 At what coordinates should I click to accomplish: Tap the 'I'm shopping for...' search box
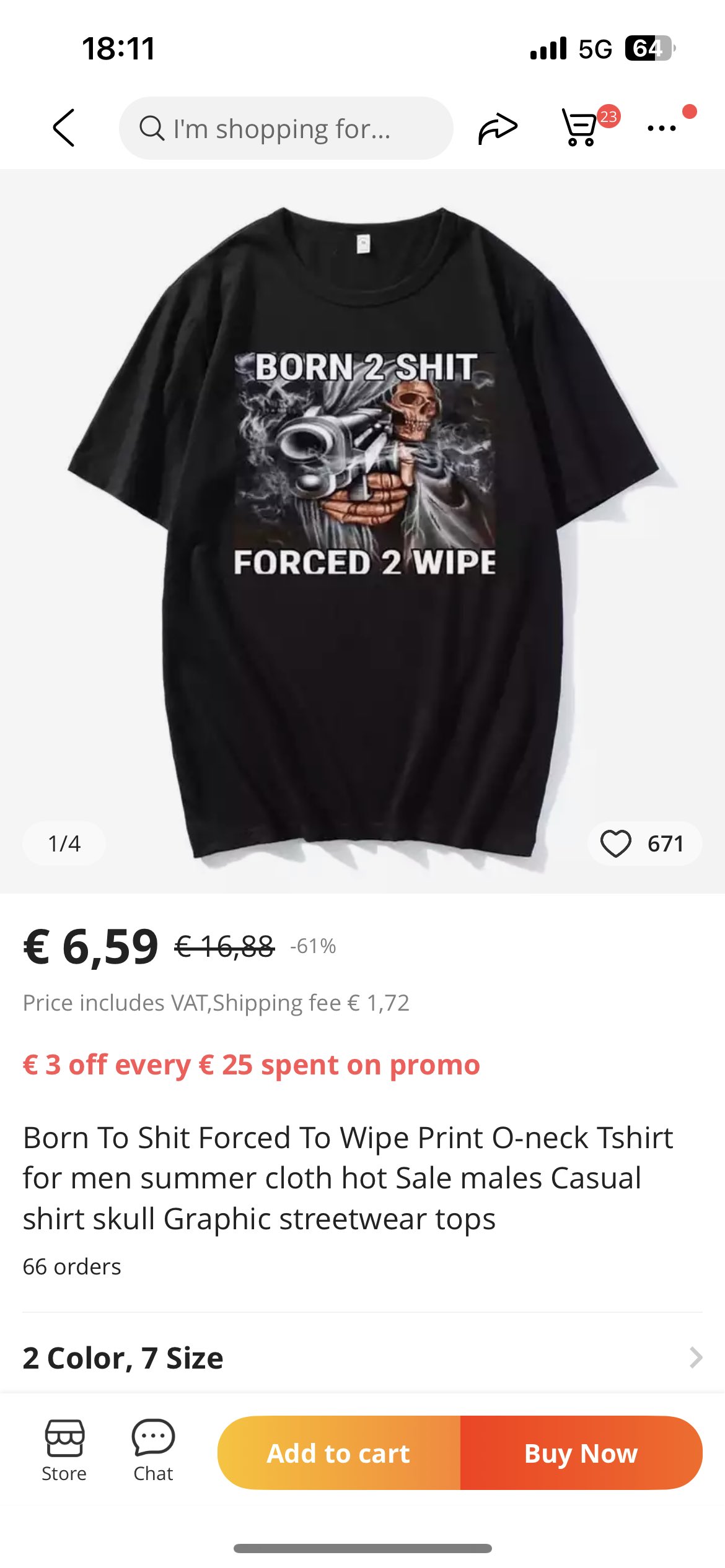pyautogui.click(x=286, y=128)
